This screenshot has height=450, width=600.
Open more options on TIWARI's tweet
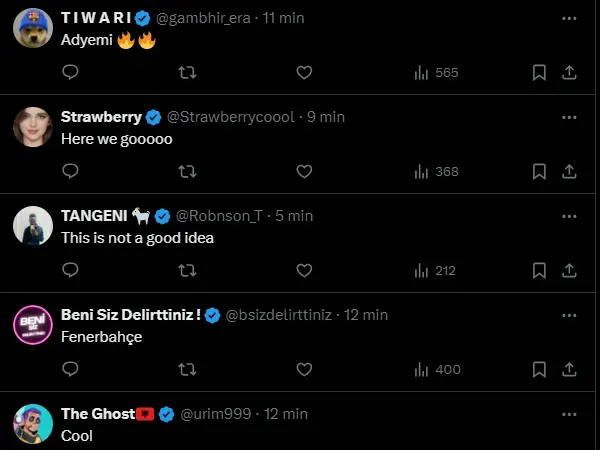click(x=569, y=18)
